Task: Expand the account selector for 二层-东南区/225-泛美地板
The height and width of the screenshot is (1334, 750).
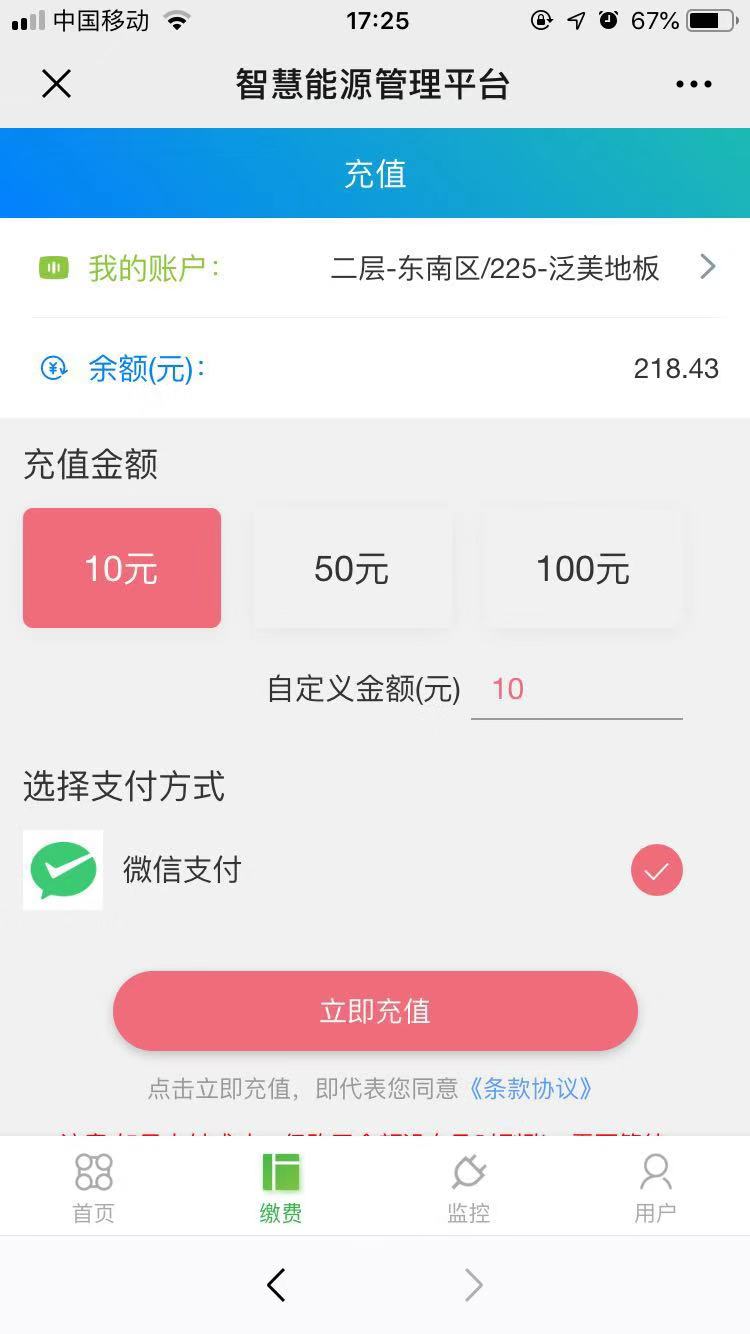Action: tap(708, 267)
